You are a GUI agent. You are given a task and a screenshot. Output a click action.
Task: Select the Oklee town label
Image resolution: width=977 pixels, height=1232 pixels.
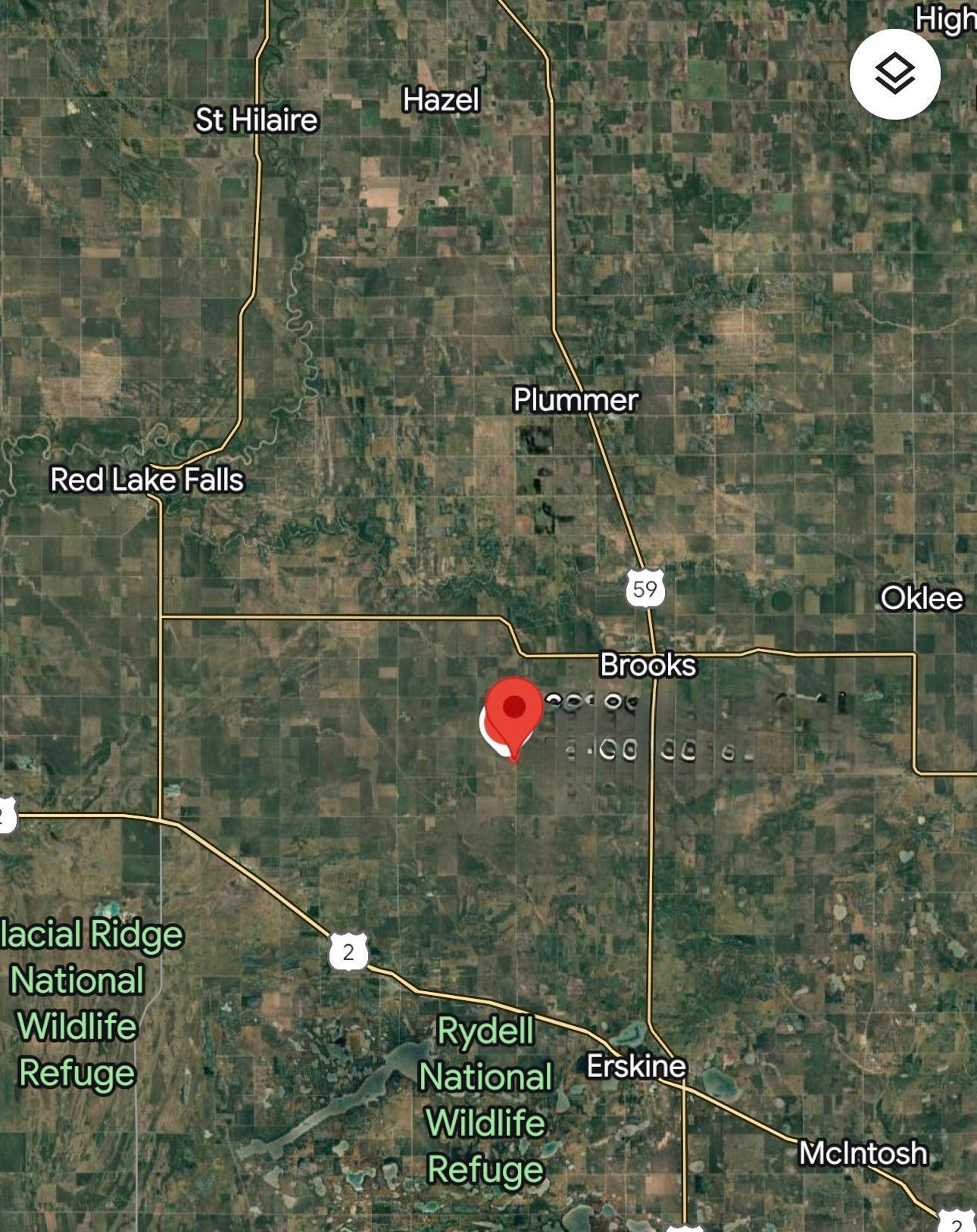[x=921, y=598]
